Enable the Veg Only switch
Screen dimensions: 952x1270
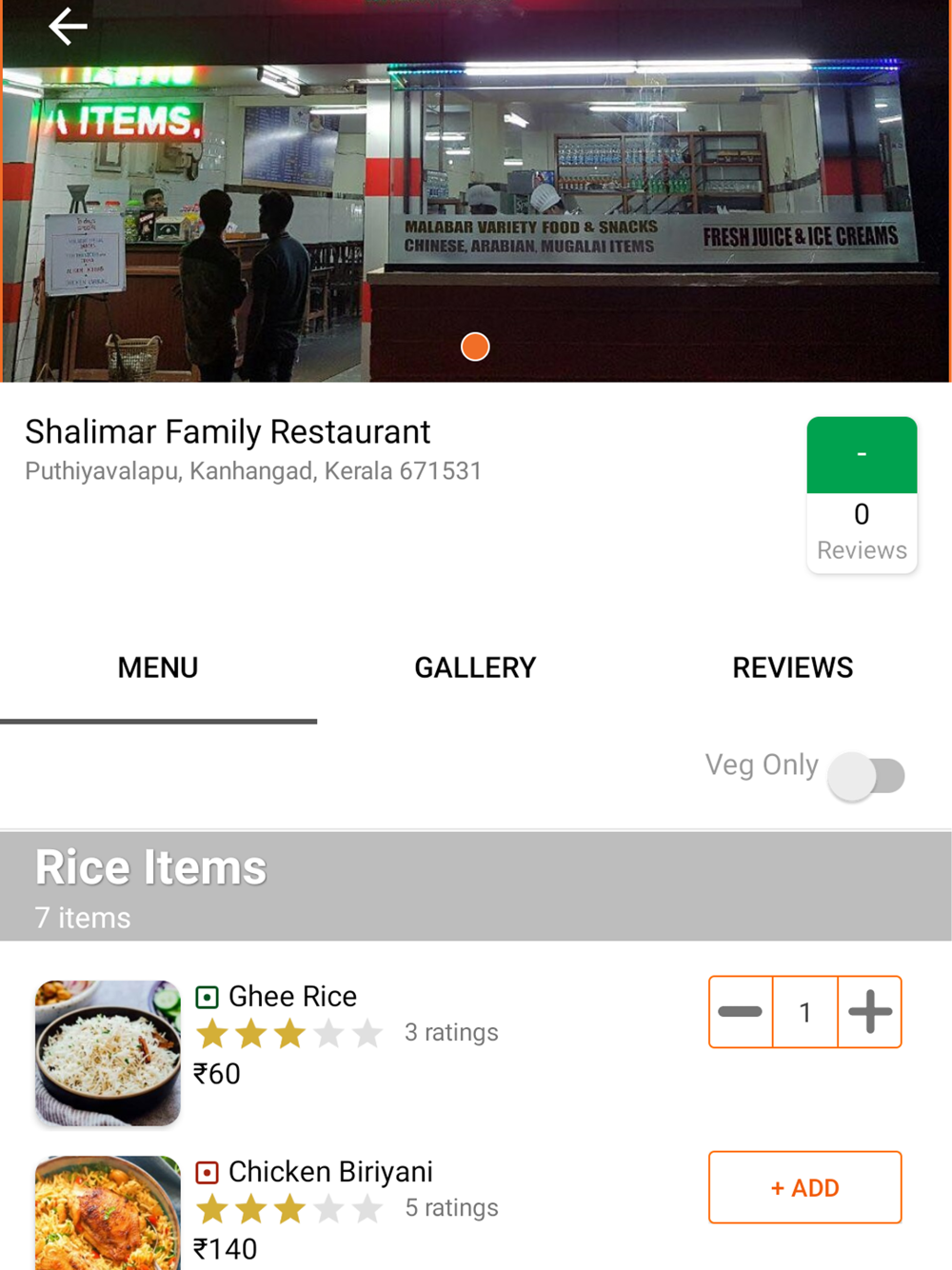(x=866, y=775)
